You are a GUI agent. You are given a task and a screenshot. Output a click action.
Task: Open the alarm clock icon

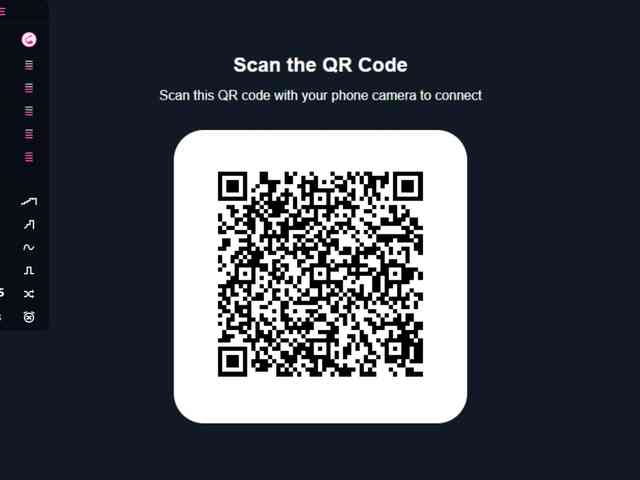click(29, 317)
